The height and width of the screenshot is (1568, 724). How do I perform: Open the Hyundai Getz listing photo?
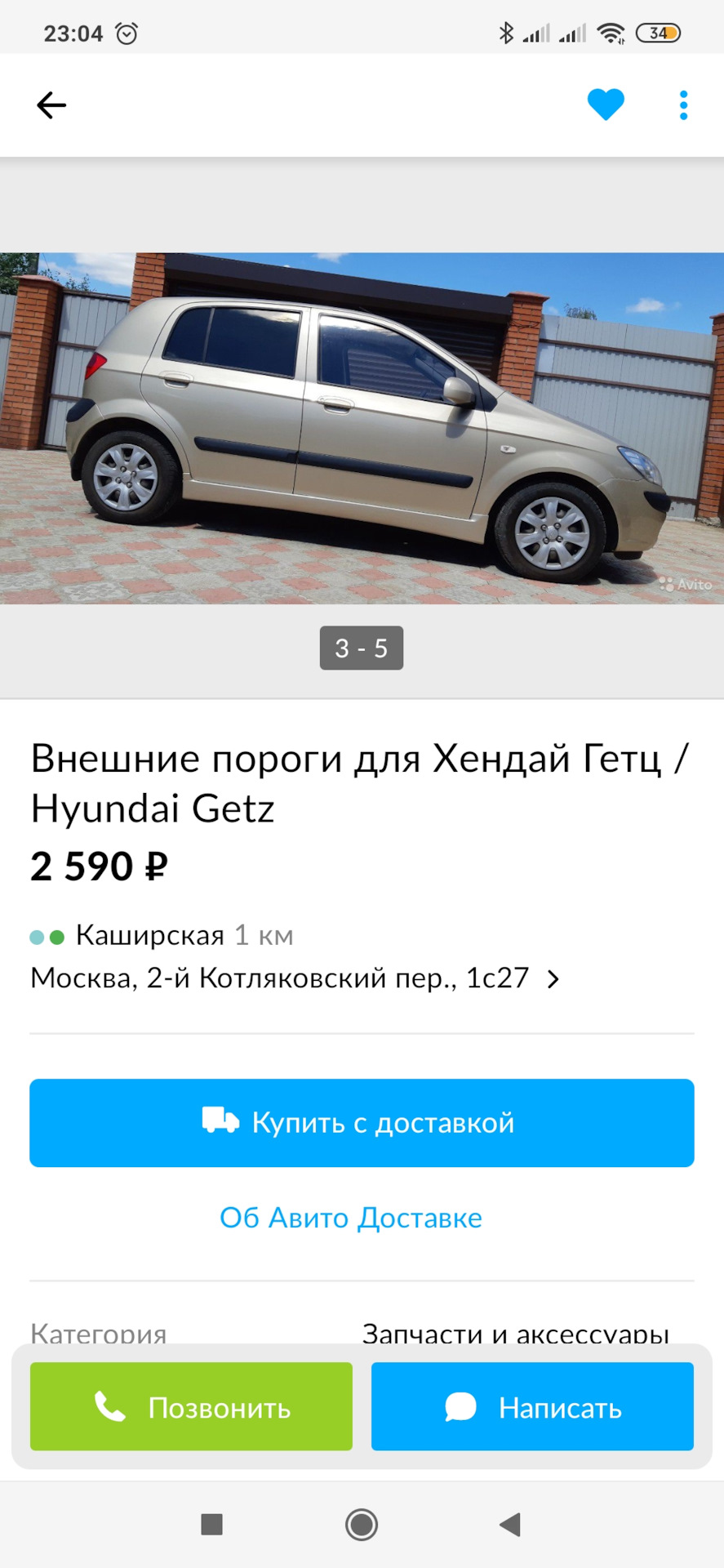pos(362,428)
